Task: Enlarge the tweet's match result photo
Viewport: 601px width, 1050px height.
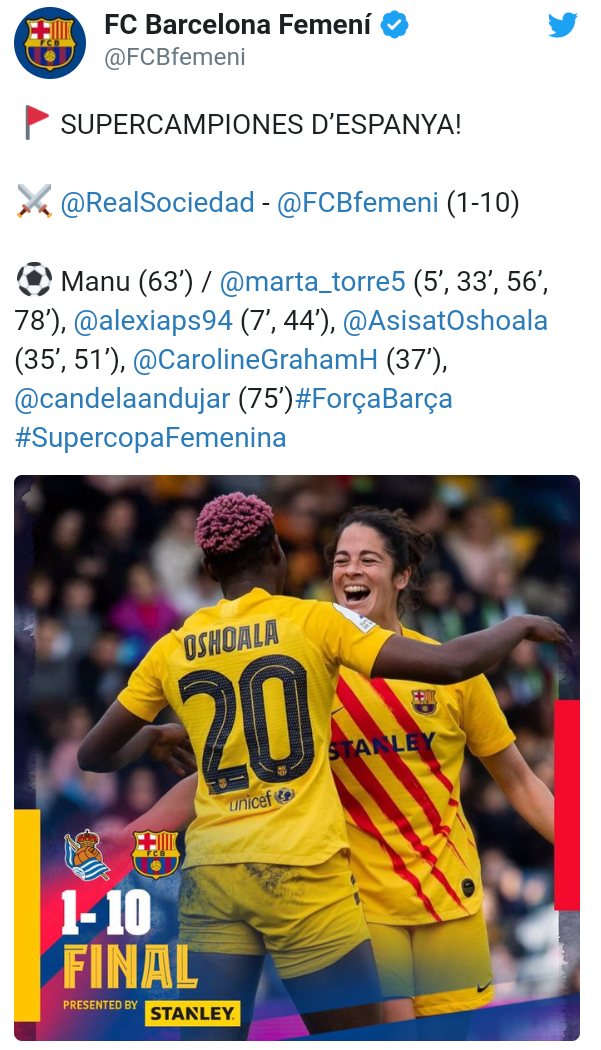Action: pos(297,757)
